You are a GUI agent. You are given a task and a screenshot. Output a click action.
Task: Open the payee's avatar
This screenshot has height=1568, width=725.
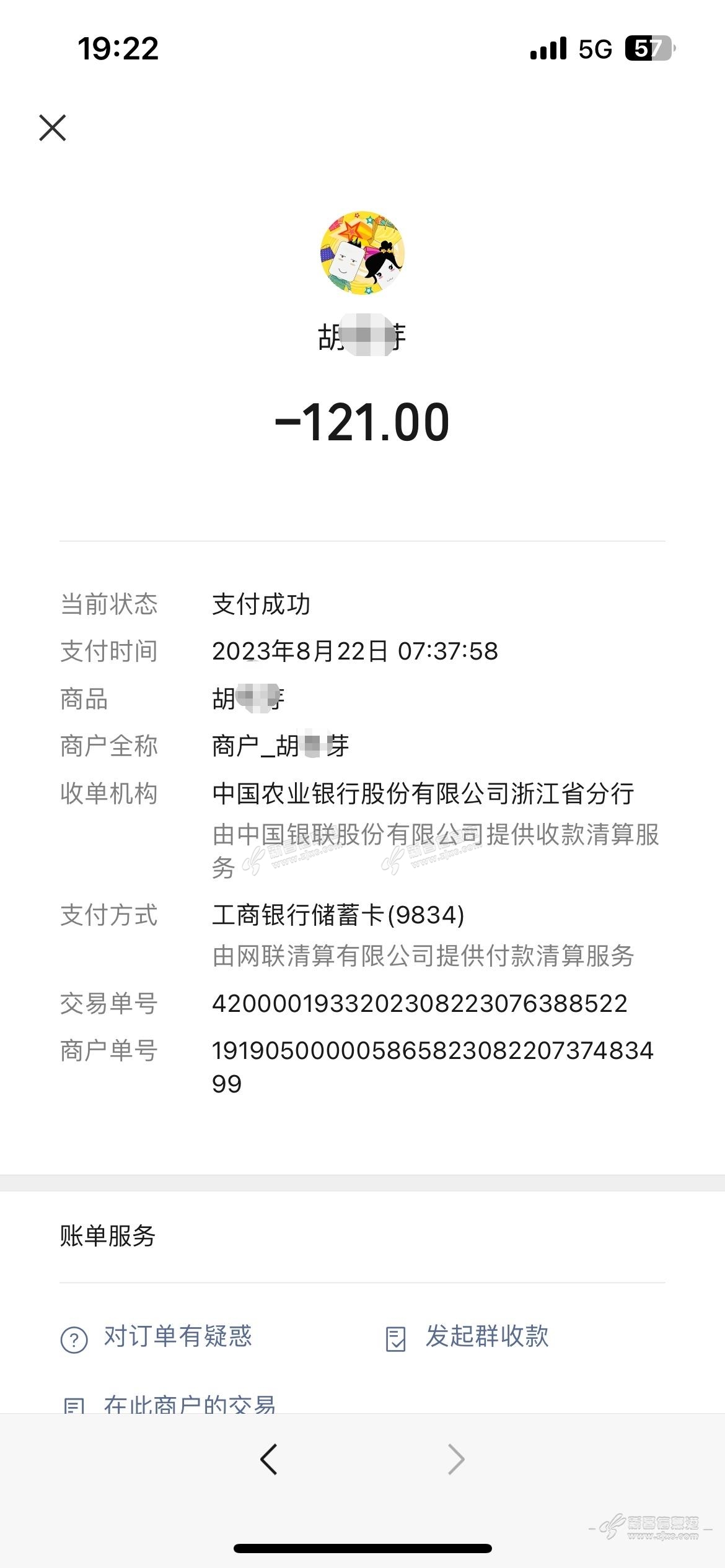pos(362,253)
